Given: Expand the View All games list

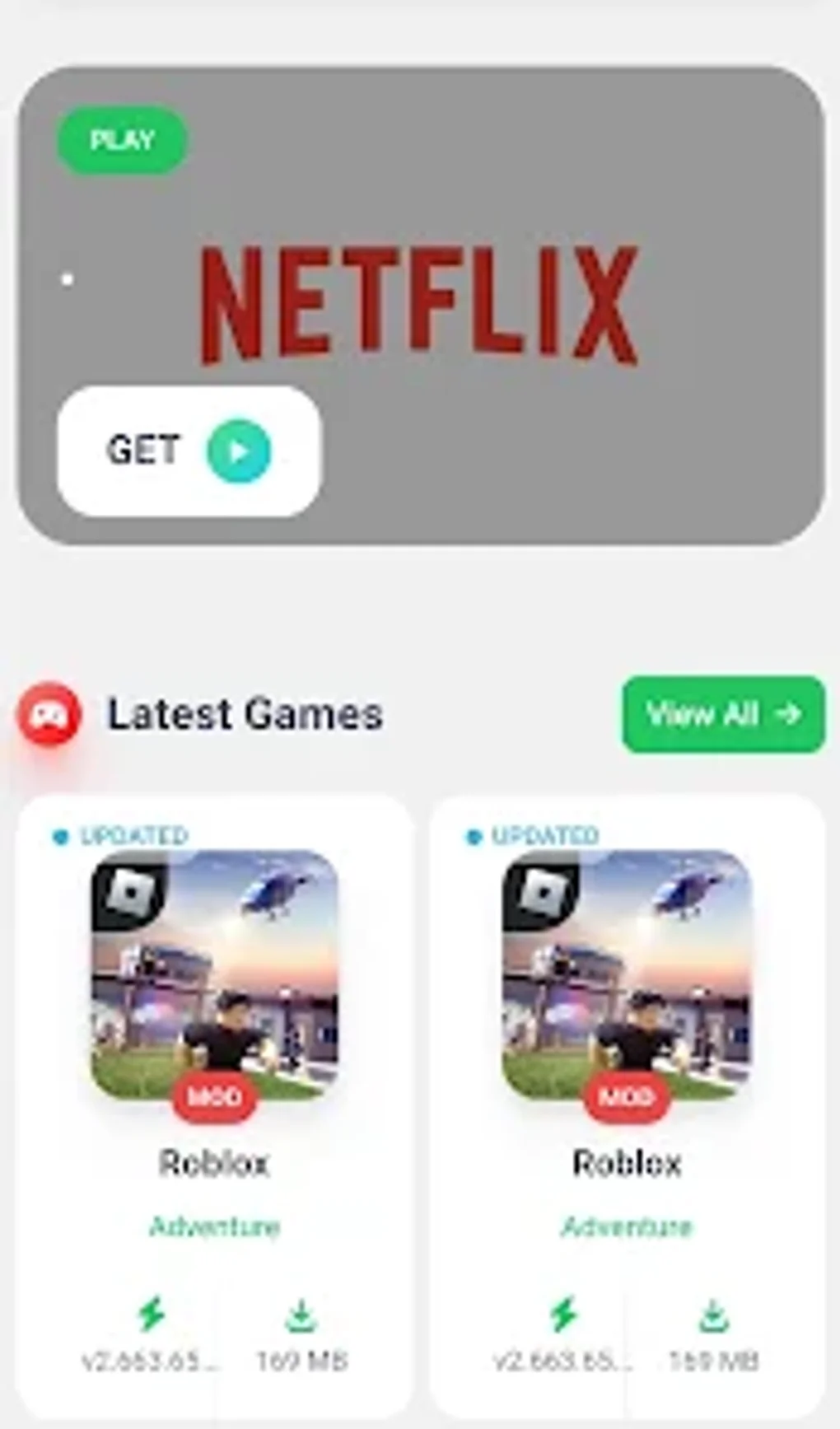Looking at the screenshot, I should tap(722, 716).
